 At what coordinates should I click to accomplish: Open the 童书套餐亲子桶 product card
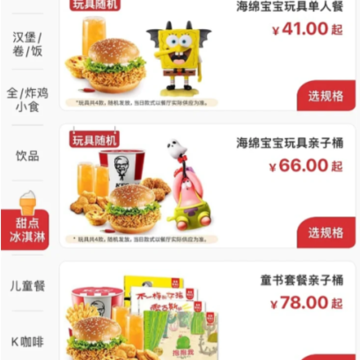coord(207,311)
